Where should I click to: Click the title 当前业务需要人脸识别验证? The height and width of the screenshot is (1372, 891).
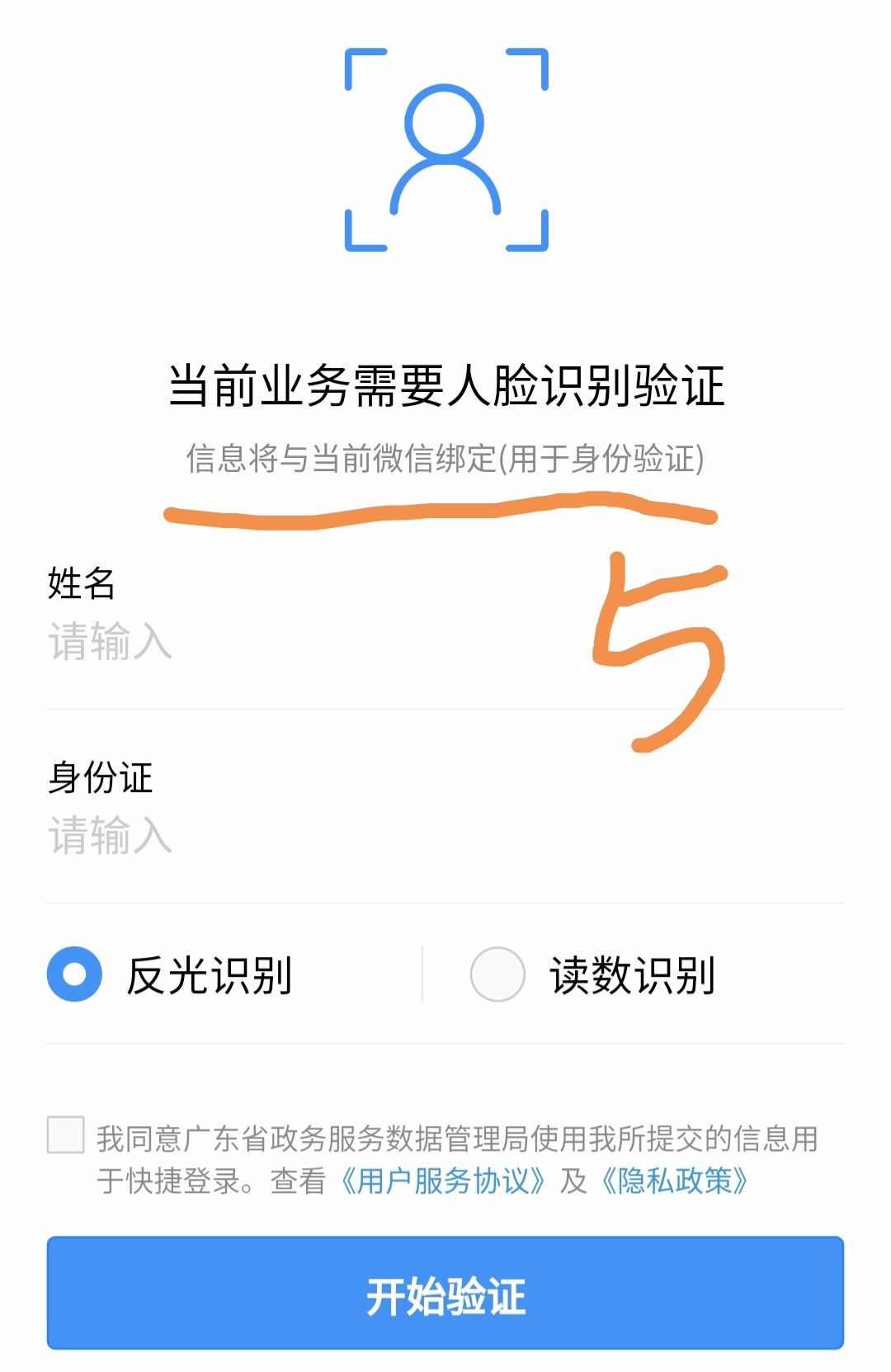pos(445,385)
